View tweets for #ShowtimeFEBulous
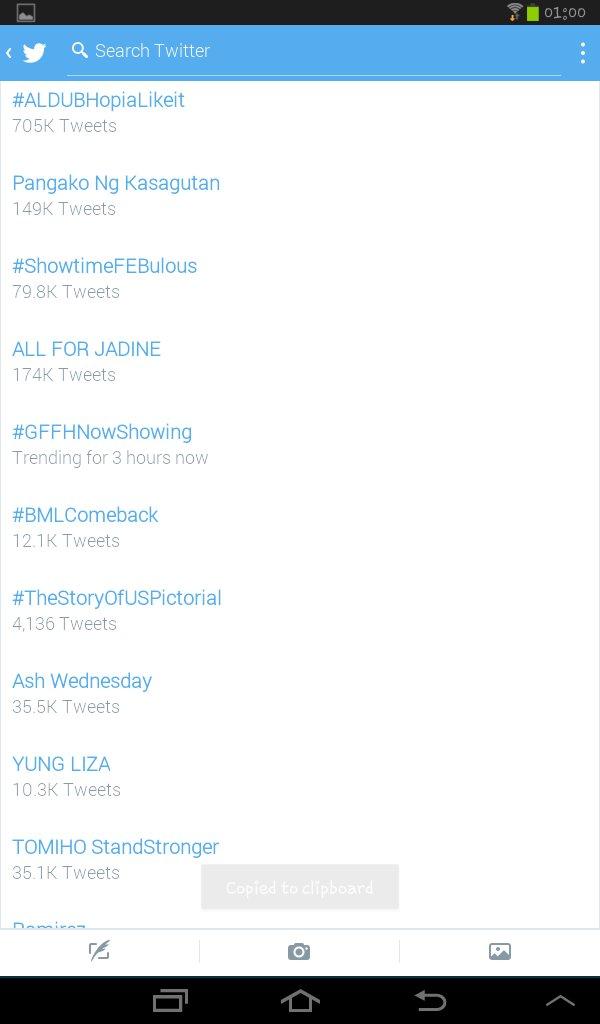This screenshot has width=600, height=1024. (104, 266)
